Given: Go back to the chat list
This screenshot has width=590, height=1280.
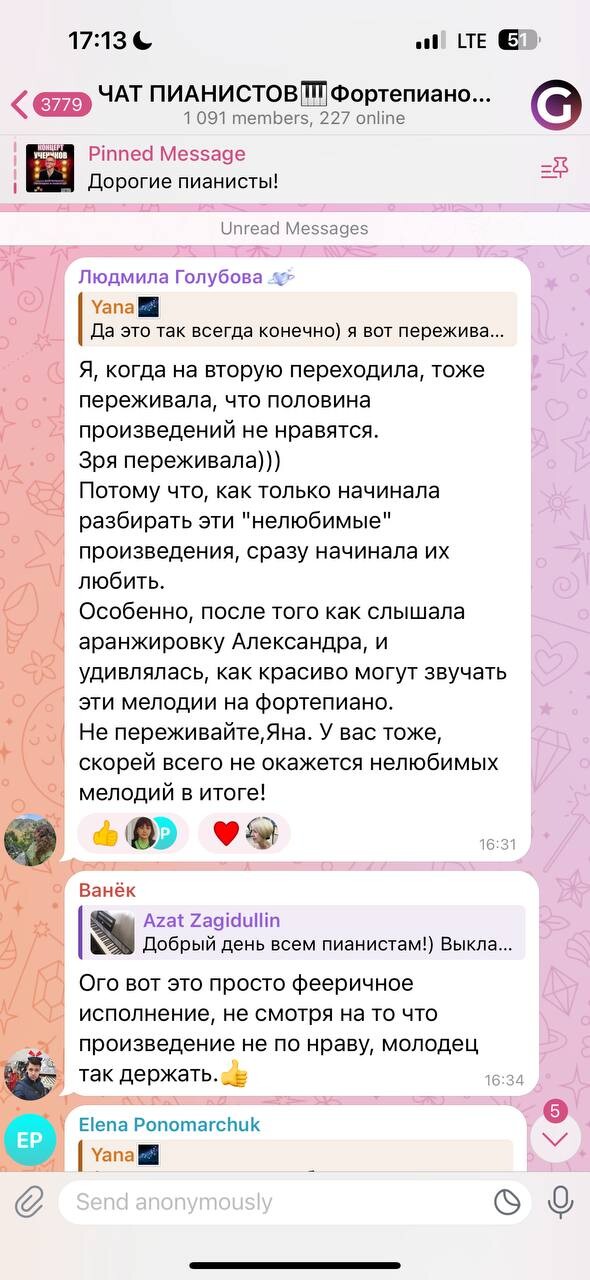Looking at the screenshot, I should pyautogui.click(x=50, y=103).
